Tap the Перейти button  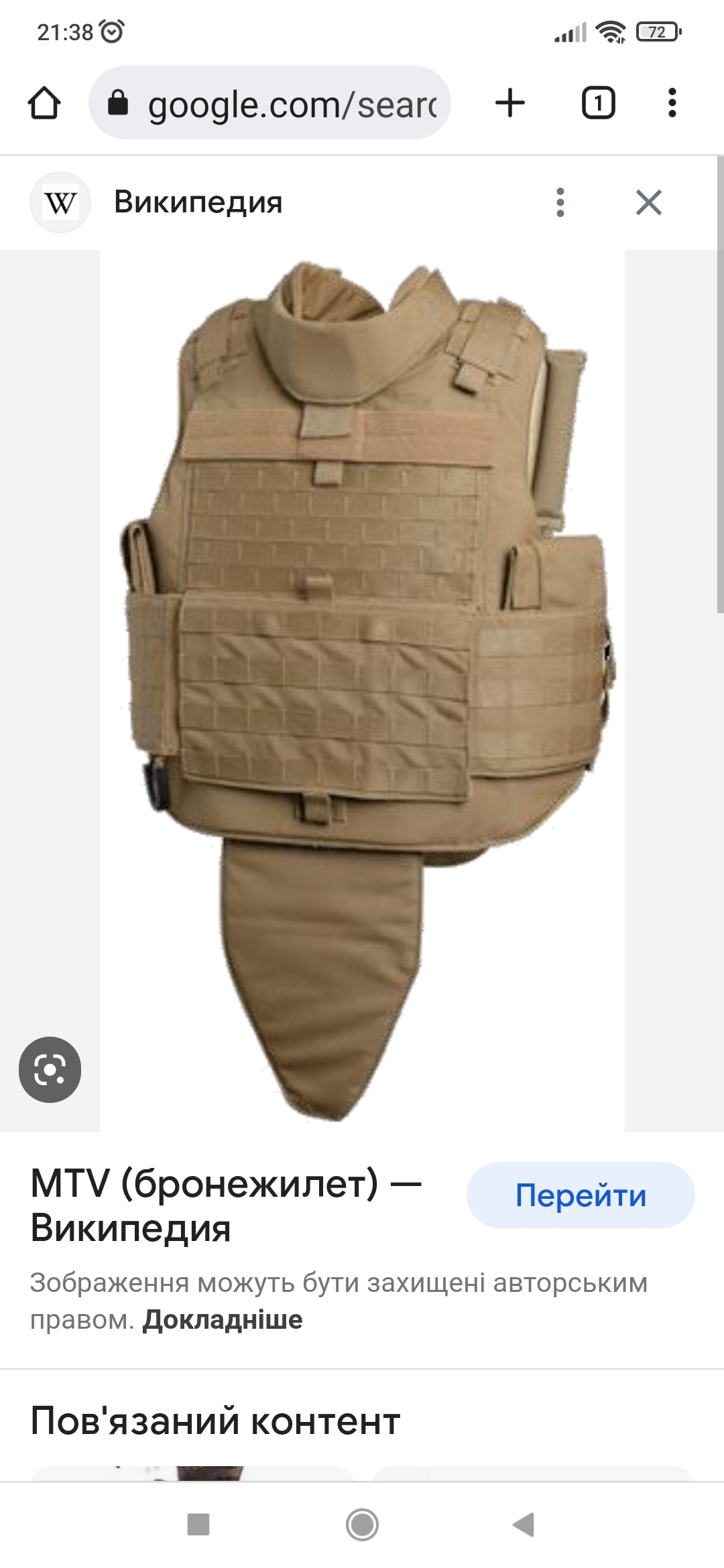pyautogui.click(x=581, y=1195)
